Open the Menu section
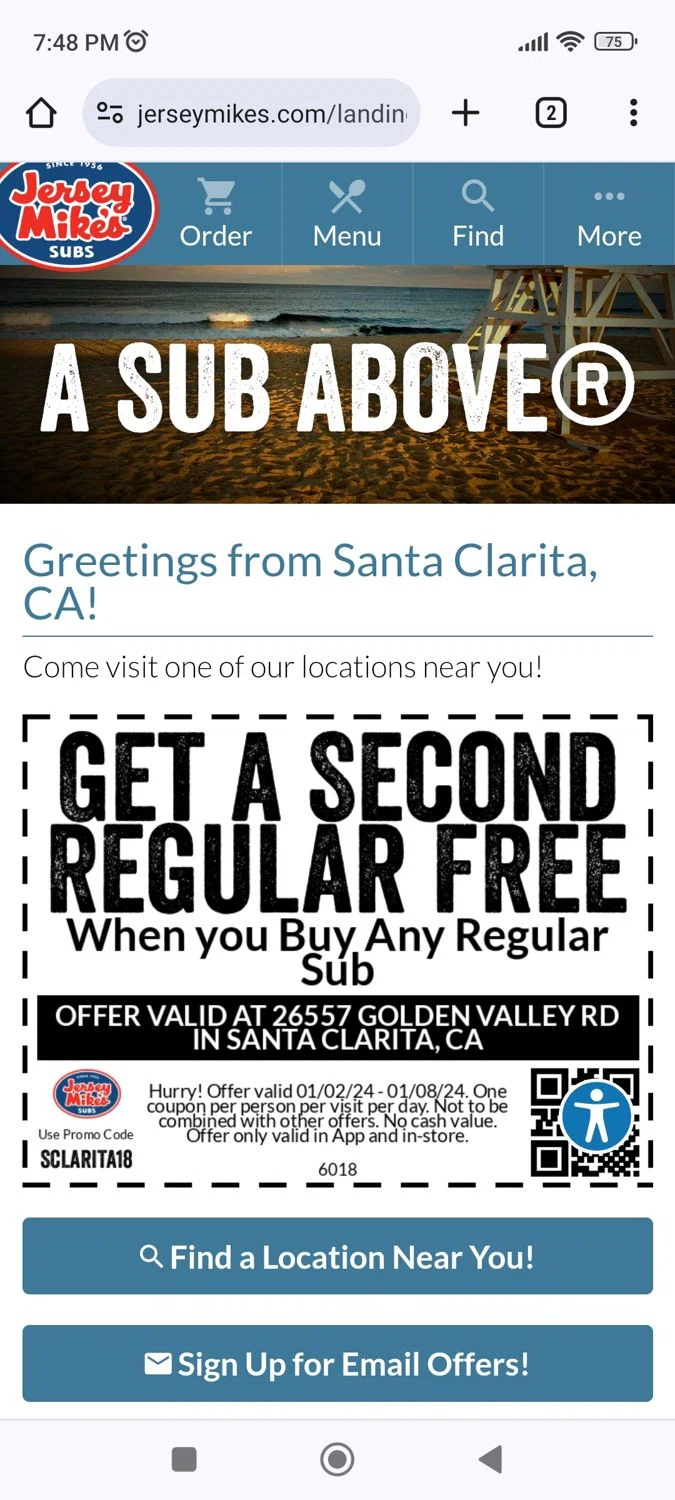Image resolution: width=675 pixels, height=1500 pixels. (347, 214)
